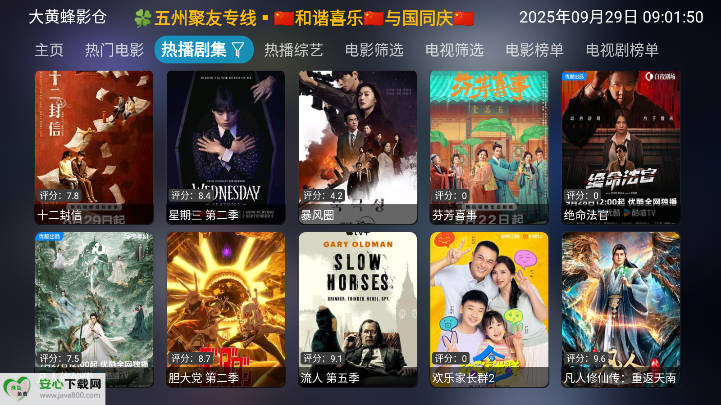Open 星期三 第二季 poster

point(226,146)
